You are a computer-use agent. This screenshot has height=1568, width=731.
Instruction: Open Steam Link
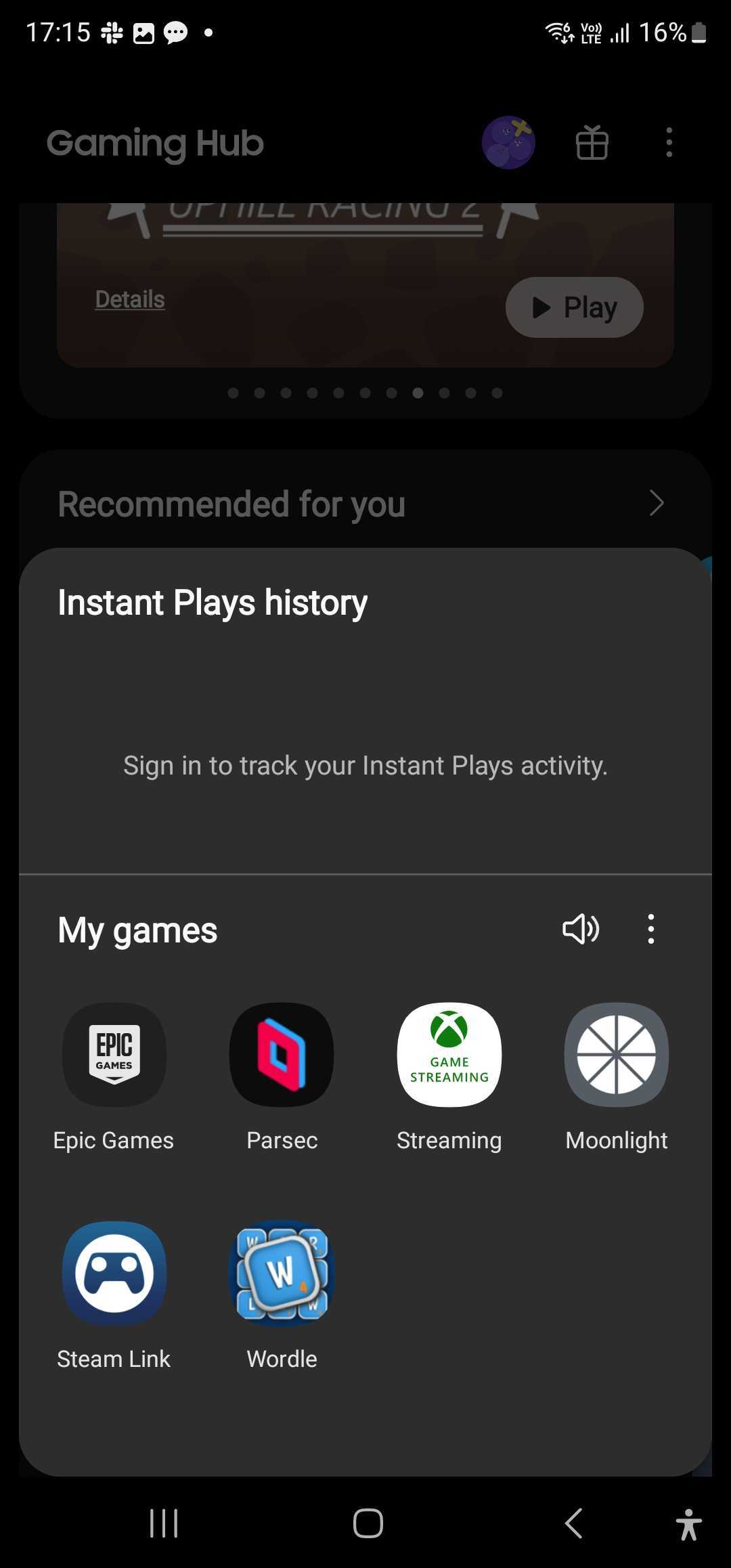[114, 1273]
